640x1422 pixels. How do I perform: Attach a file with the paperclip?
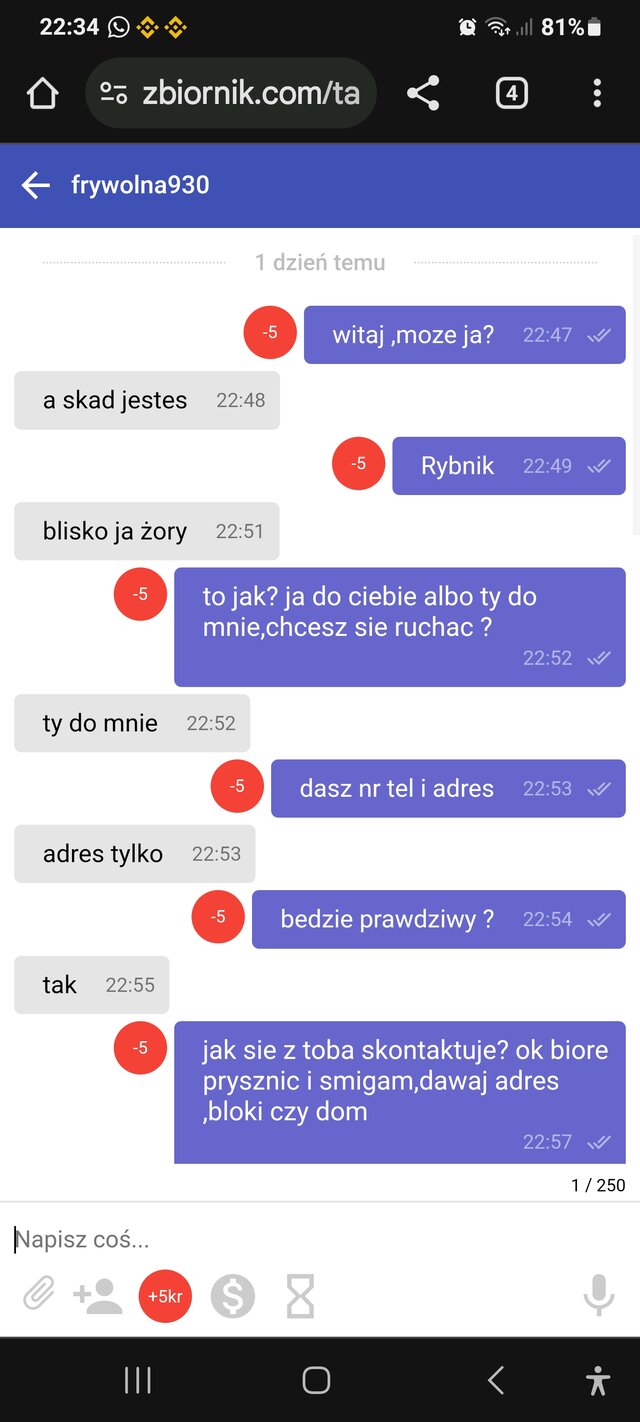point(39,1297)
